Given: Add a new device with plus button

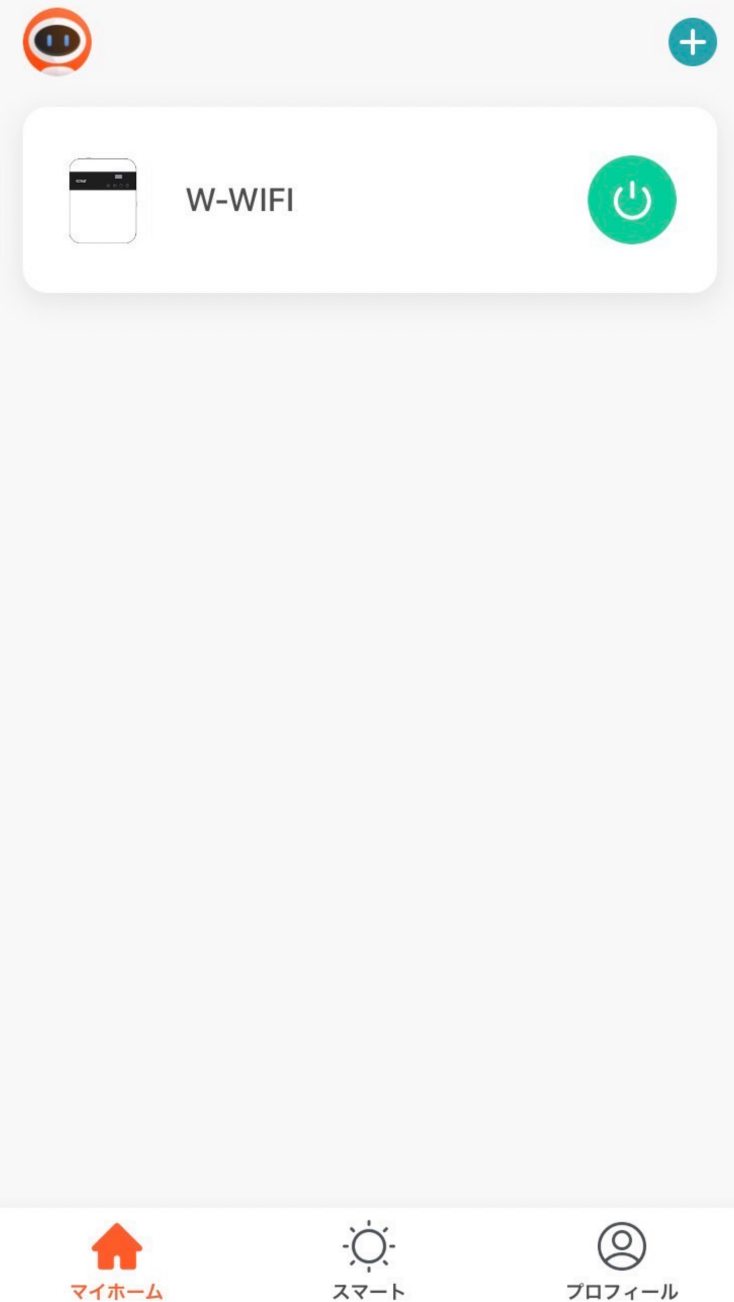Looking at the screenshot, I should (692, 42).
